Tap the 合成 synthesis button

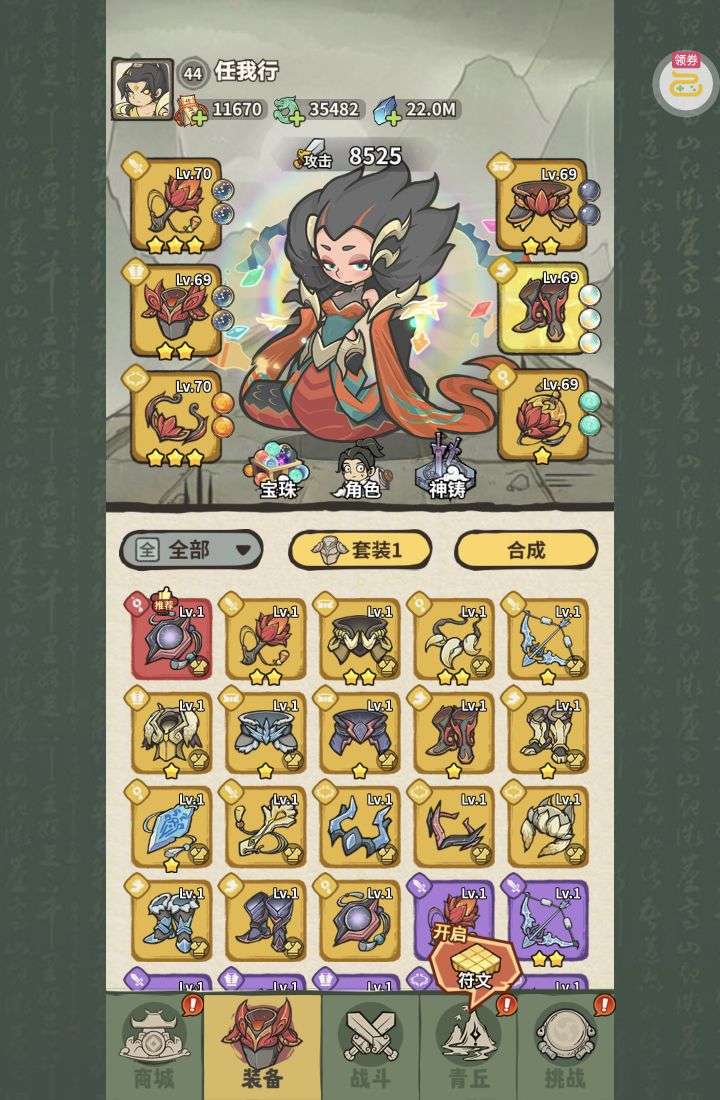click(526, 549)
